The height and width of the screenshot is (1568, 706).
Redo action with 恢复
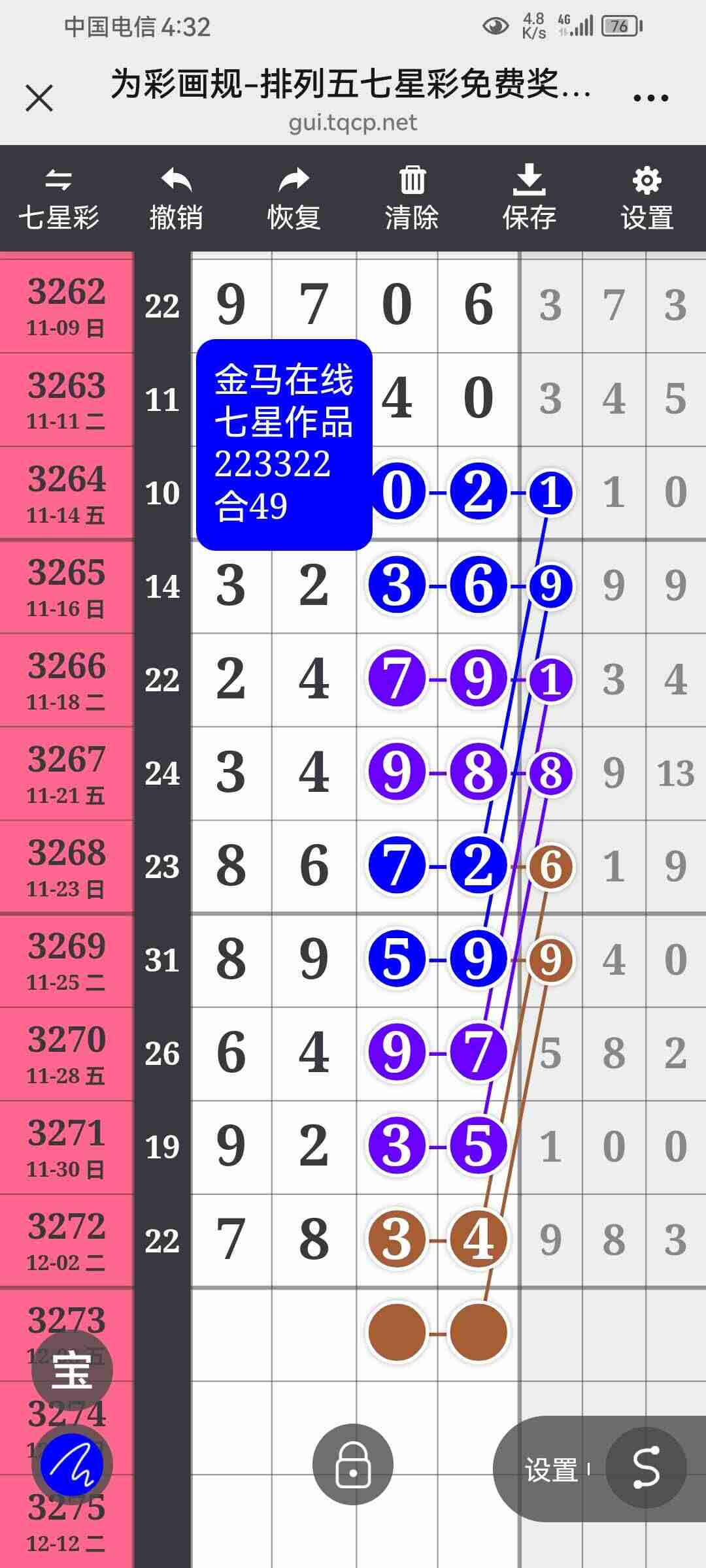click(294, 199)
